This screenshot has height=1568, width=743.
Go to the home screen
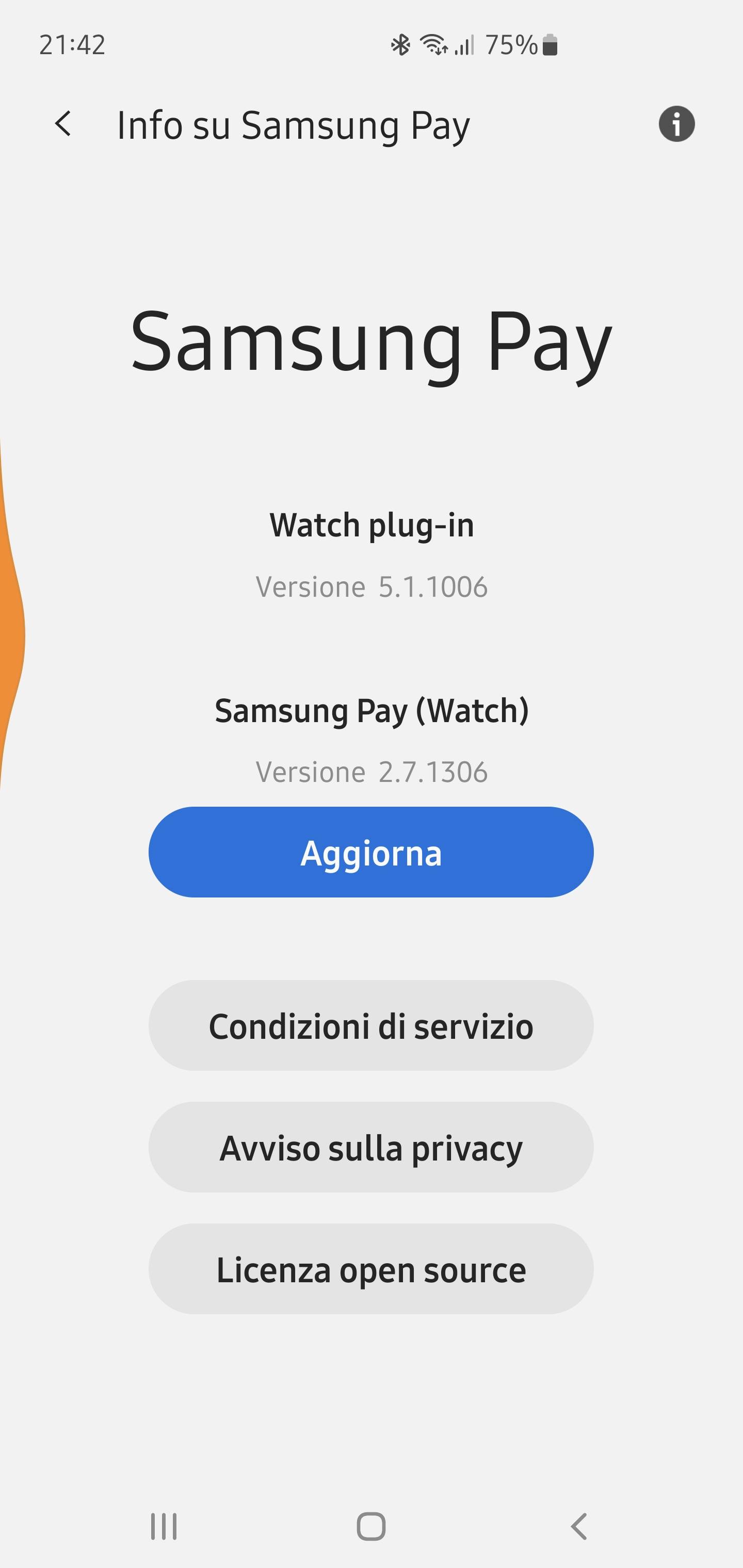point(371,1527)
